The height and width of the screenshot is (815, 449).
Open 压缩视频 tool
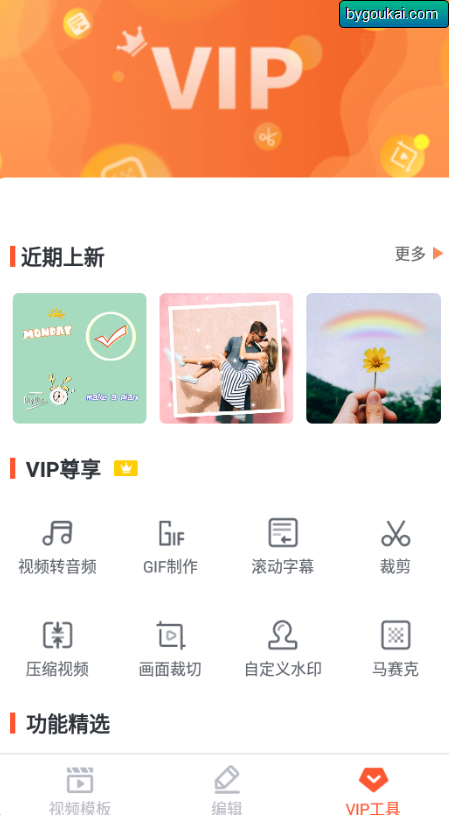click(57, 649)
